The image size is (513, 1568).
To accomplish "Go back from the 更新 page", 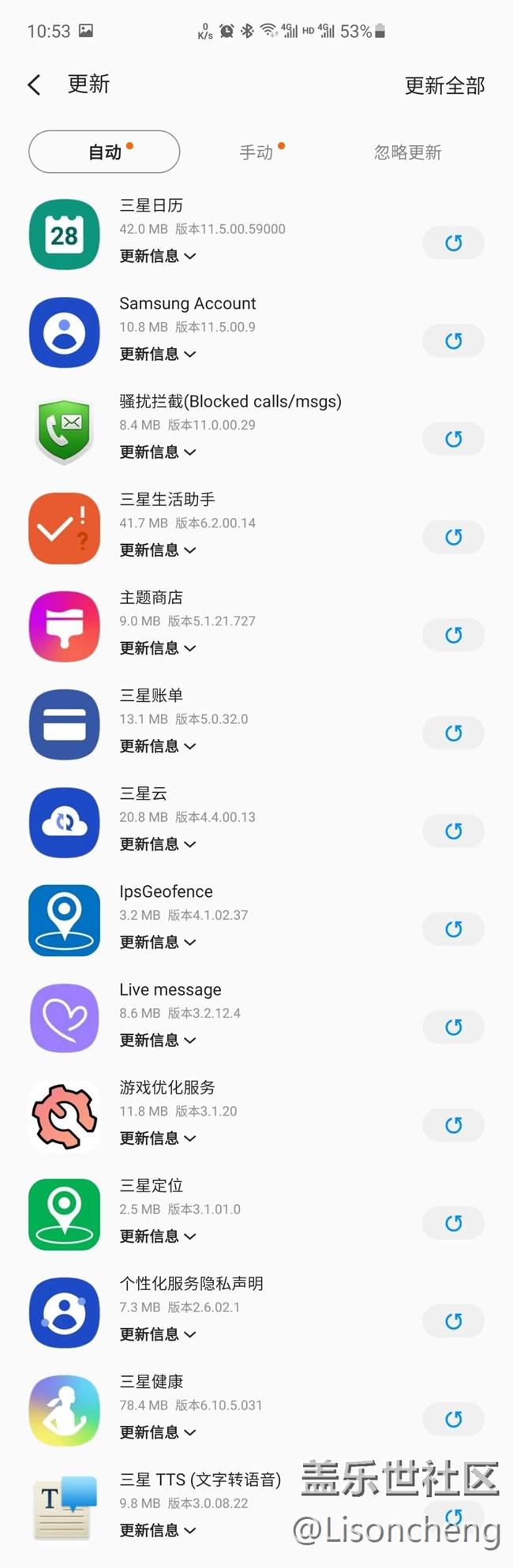I will coord(35,85).
